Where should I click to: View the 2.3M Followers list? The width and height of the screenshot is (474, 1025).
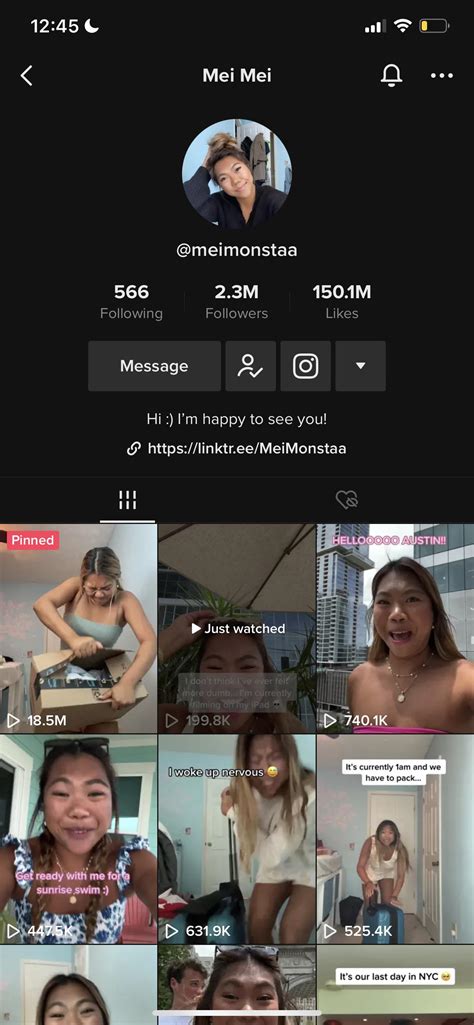(x=237, y=301)
